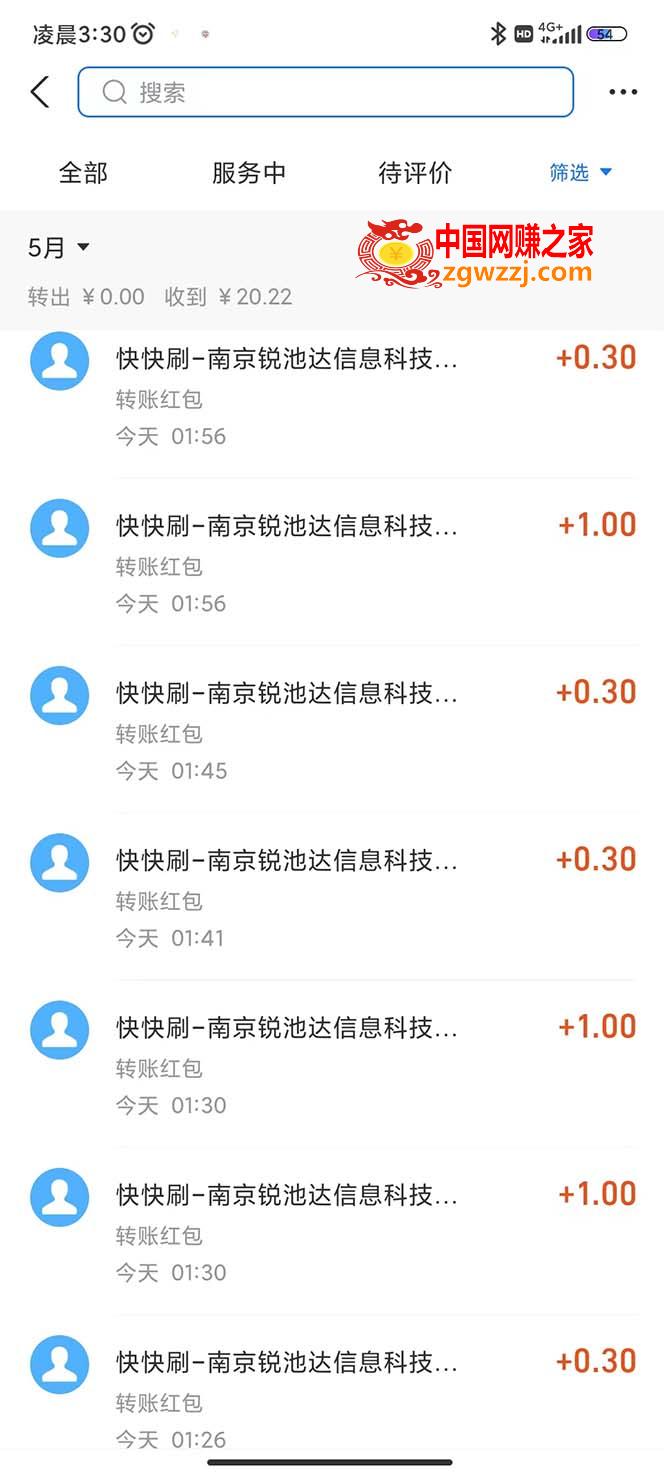Open the three-dot overflow menu
This screenshot has height=1476, width=664.
[623, 92]
